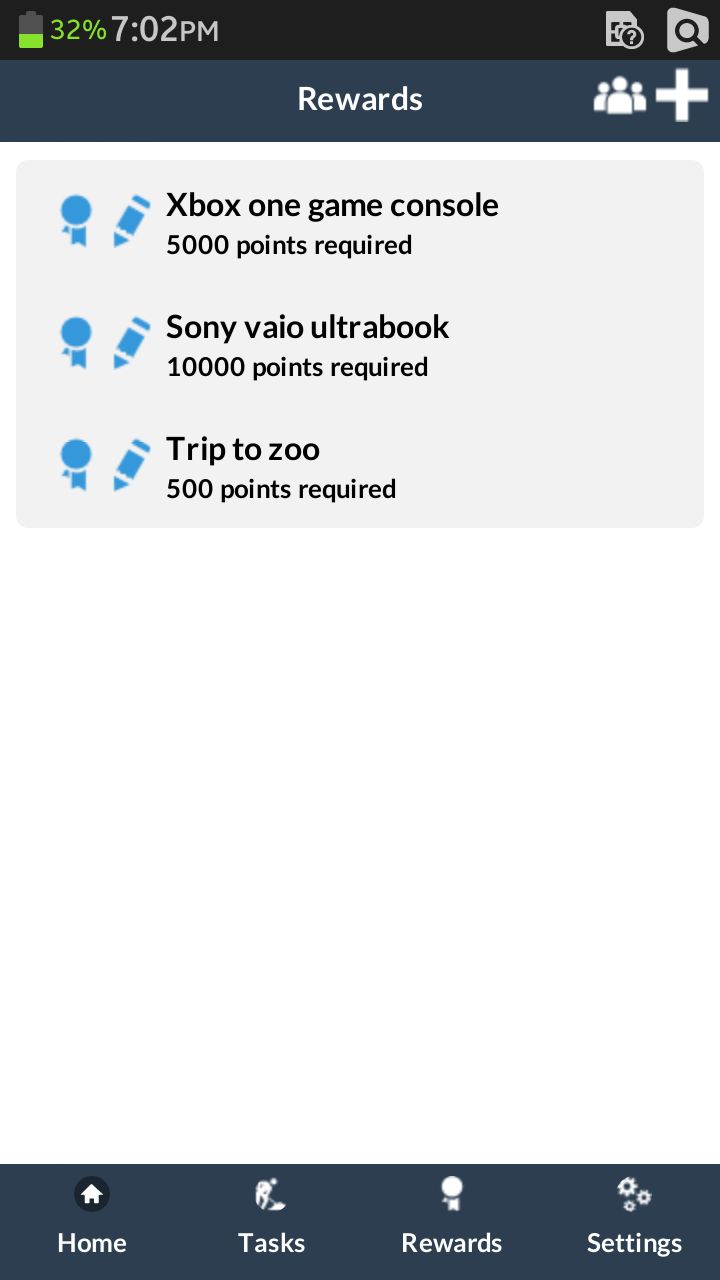
Task: Tap the ribbon icon for Sony vaio ultrabook
Action: pos(76,343)
